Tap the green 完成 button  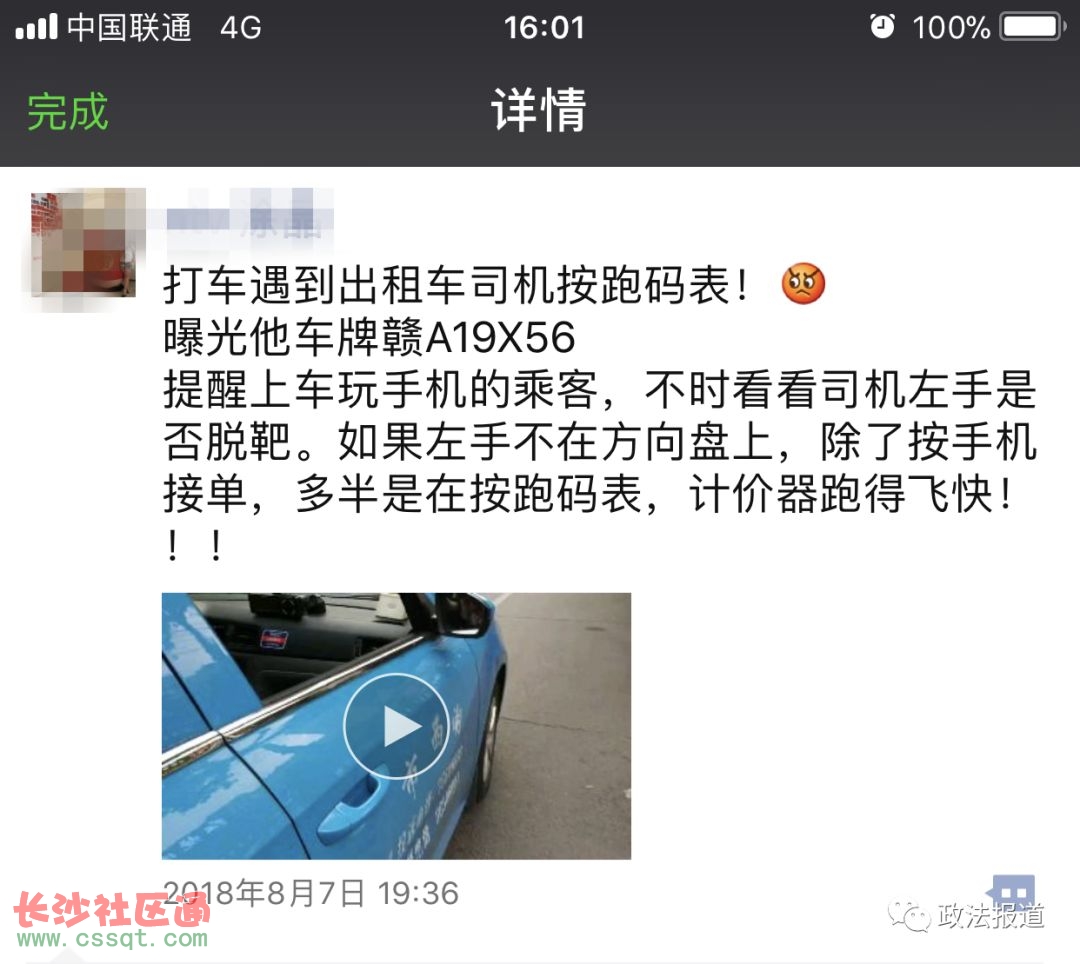[67, 111]
